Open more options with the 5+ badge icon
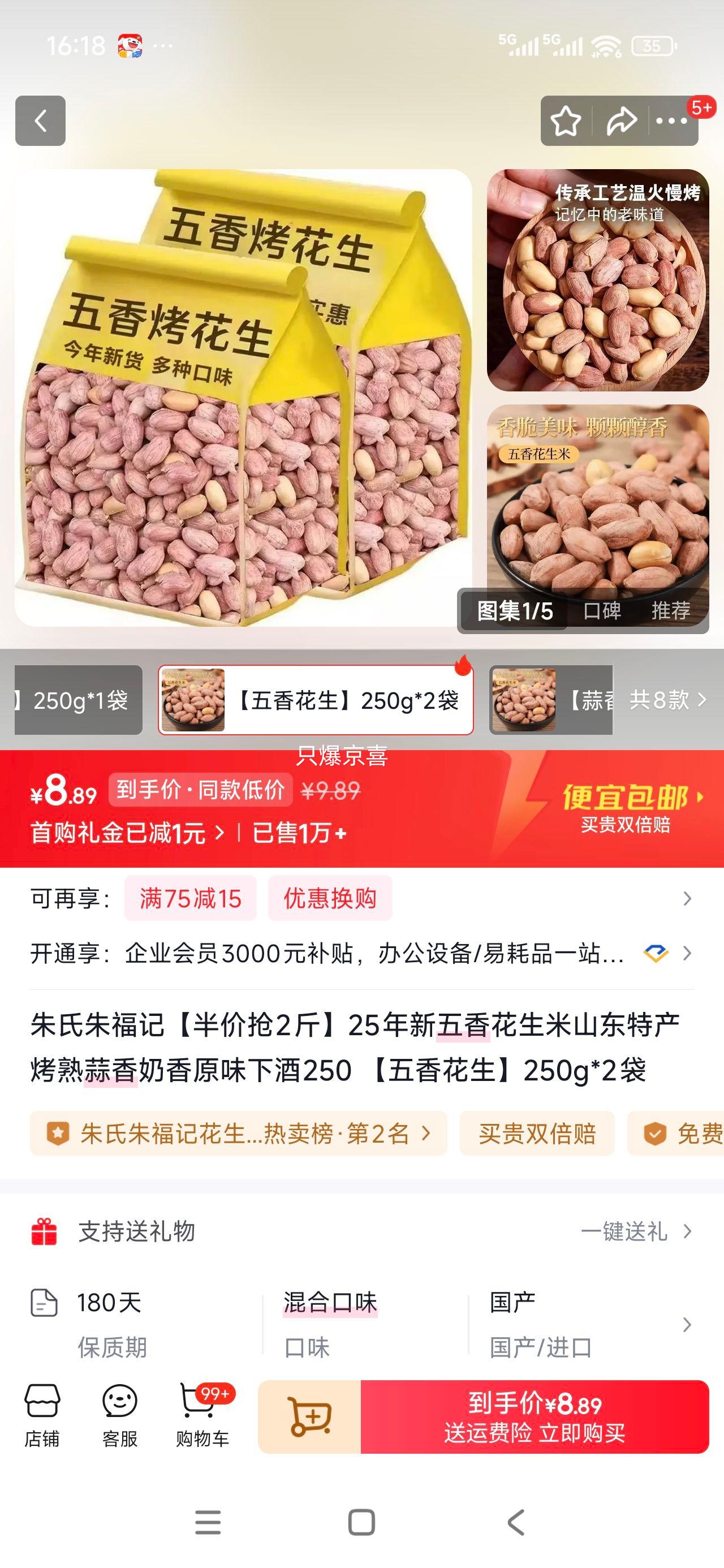Image resolution: width=724 pixels, height=1568 pixels. (x=673, y=121)
